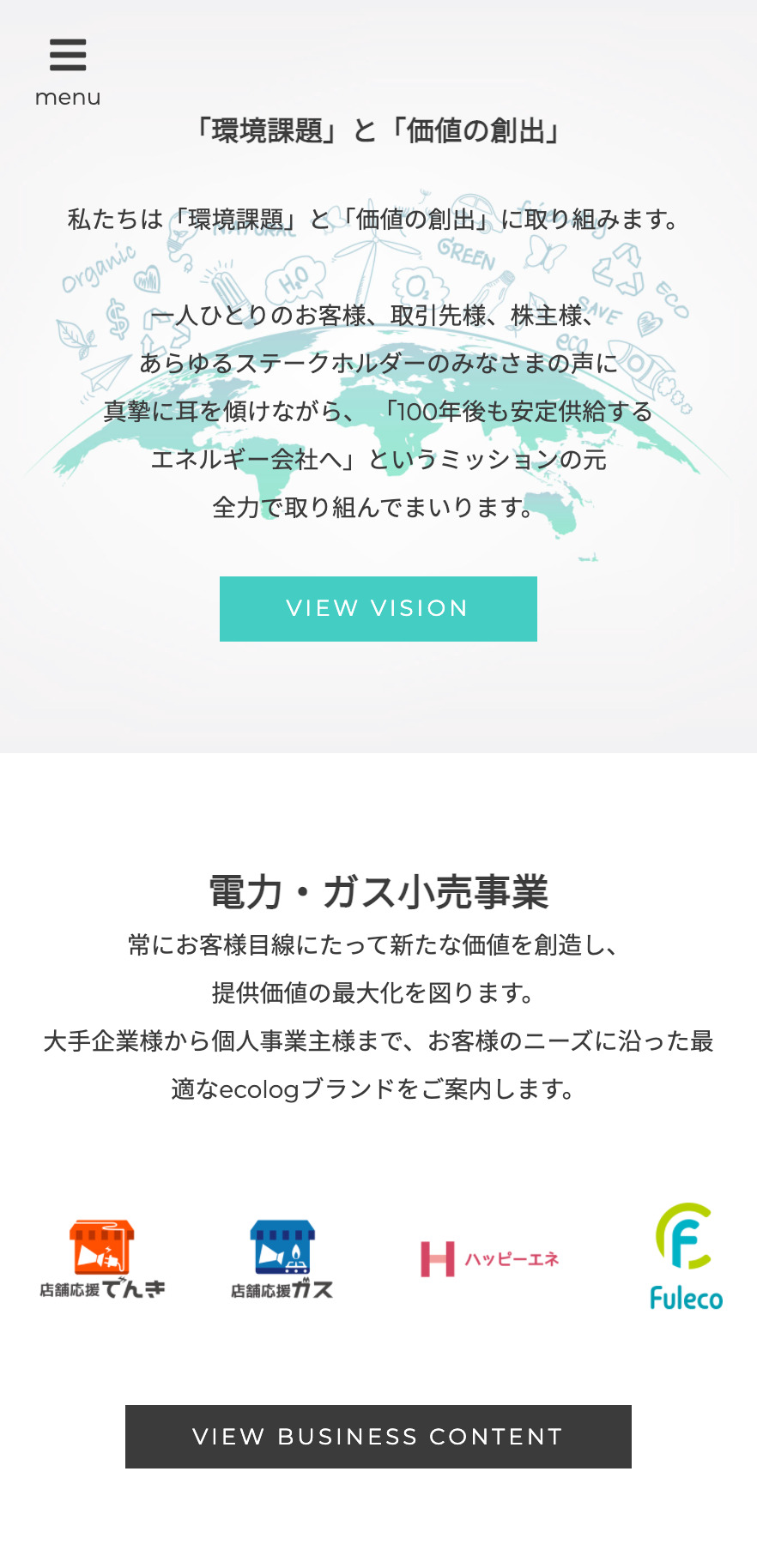The height and width of the screenshot is (1568, 757).
Task: Select the ハッピーエネ brand logo
Action: (489, 1259)
